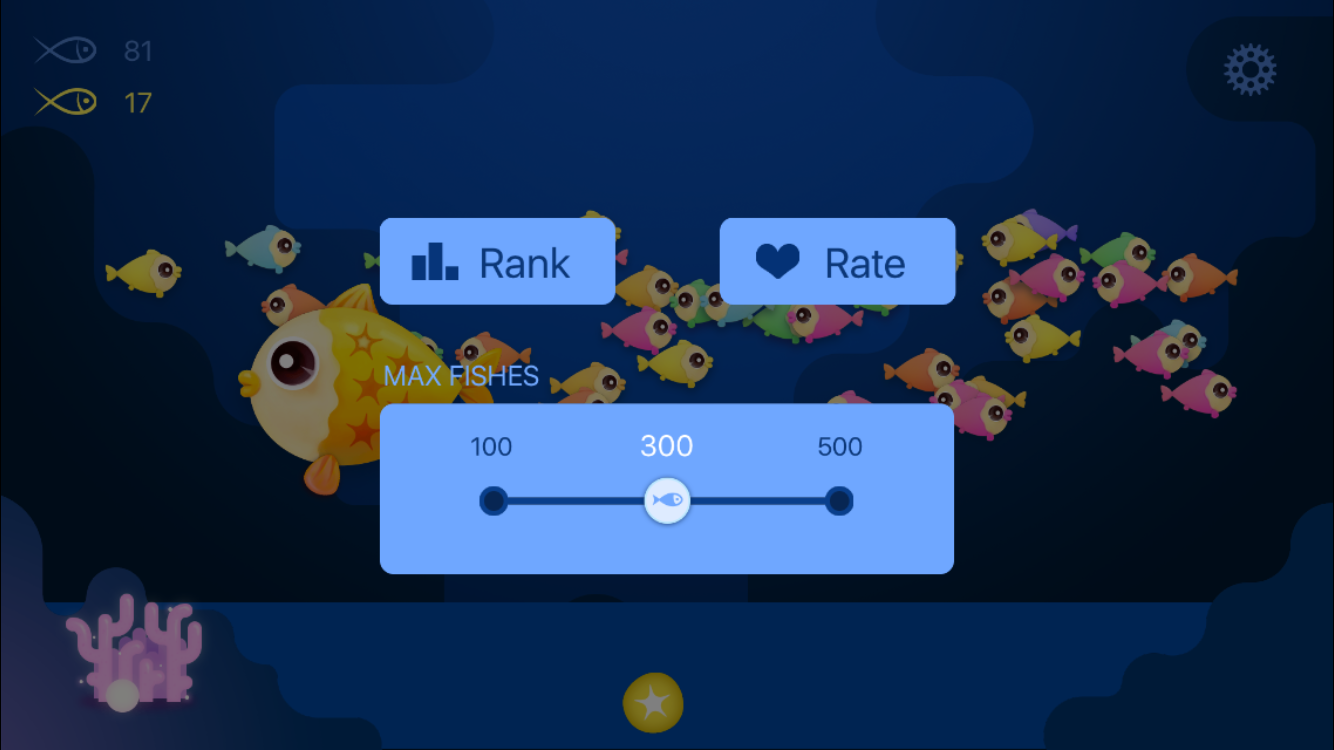Open the settings gear icon
Screen dimensions: 1334x750
pos(1250,70)
